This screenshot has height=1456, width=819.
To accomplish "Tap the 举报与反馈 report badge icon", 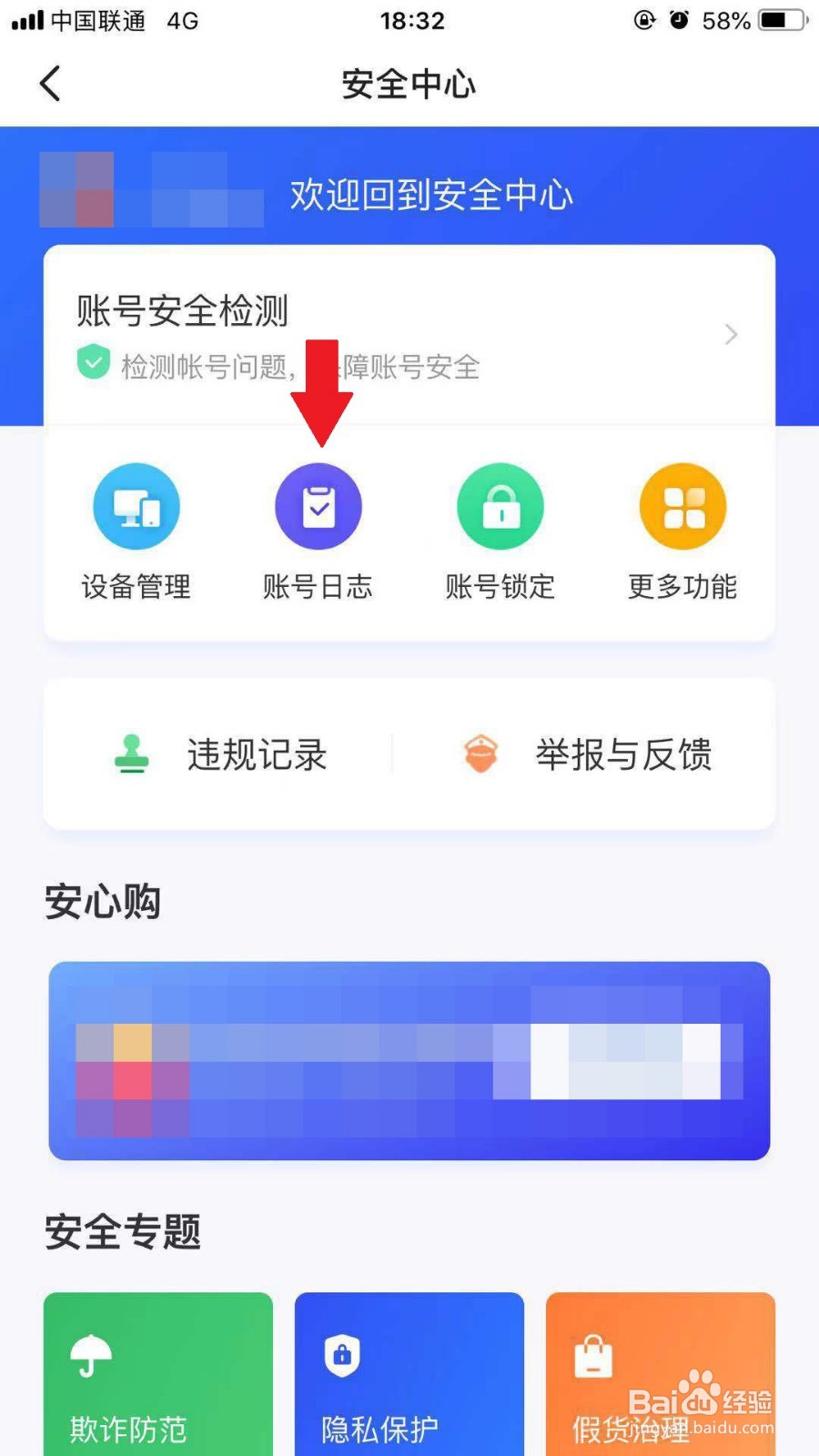I will click(480, 753).
